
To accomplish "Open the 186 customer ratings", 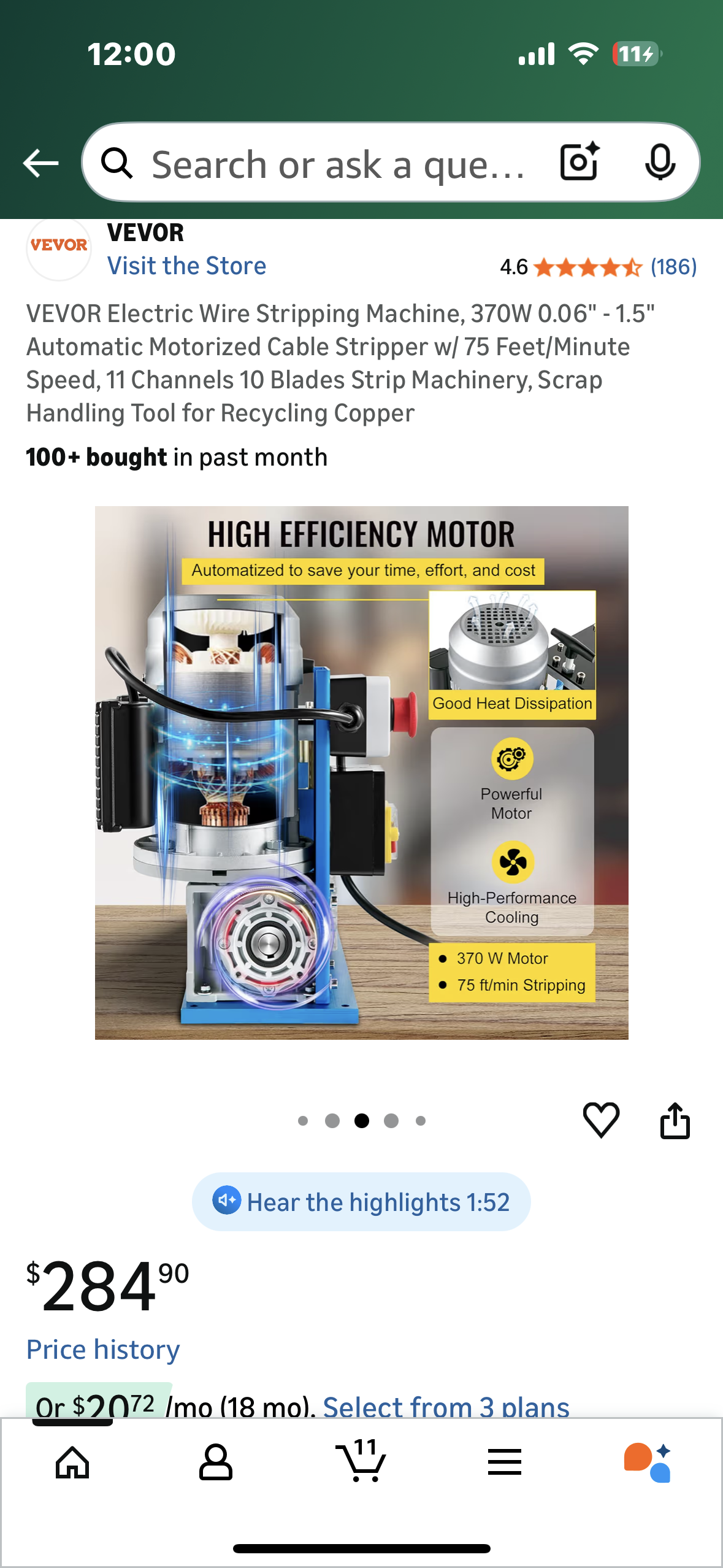I will [673, 267].
